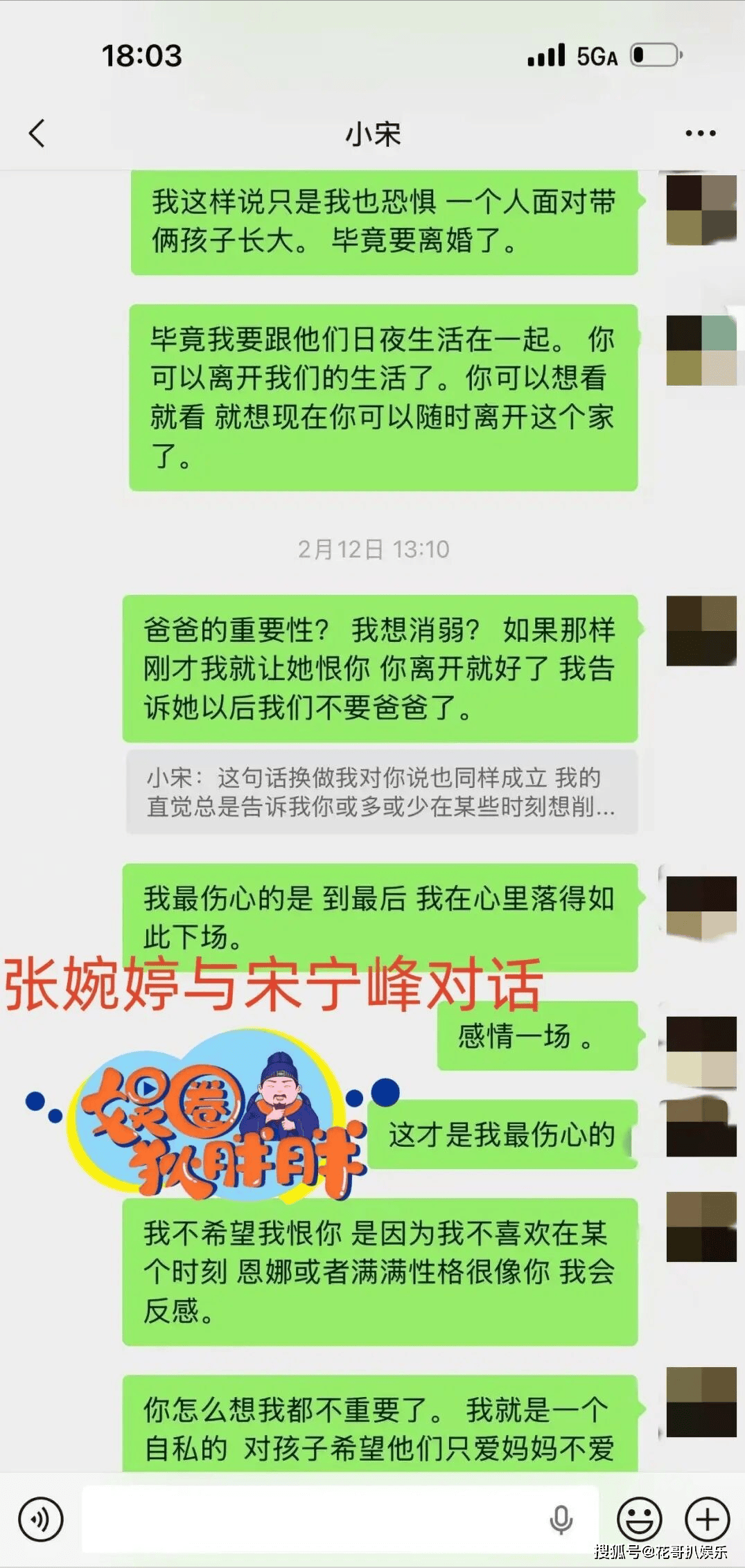Open the quoted message from 小宋

pyautogui.click(x=381, y=792)
